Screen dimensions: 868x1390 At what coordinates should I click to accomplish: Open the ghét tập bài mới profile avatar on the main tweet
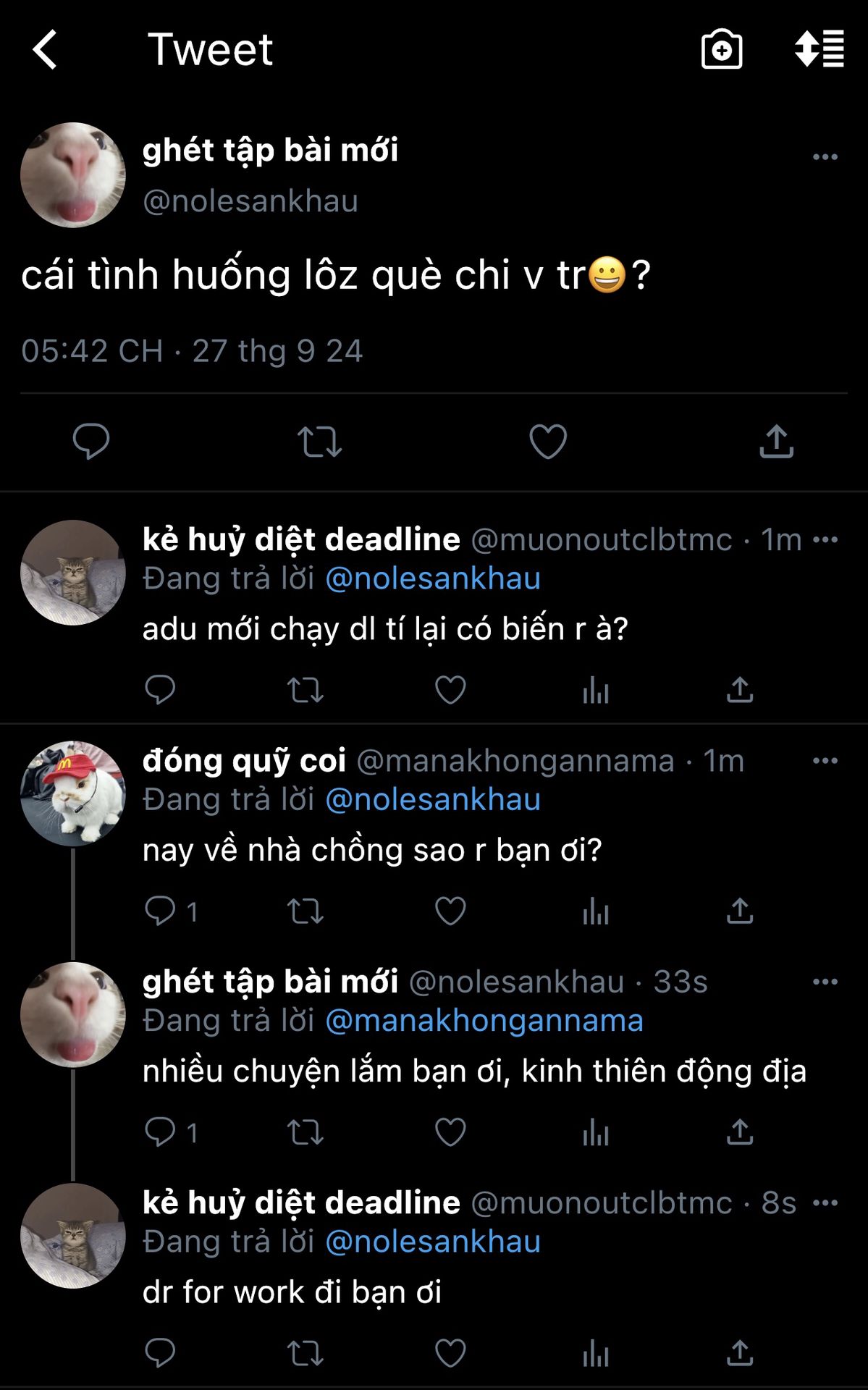(73, 175)
